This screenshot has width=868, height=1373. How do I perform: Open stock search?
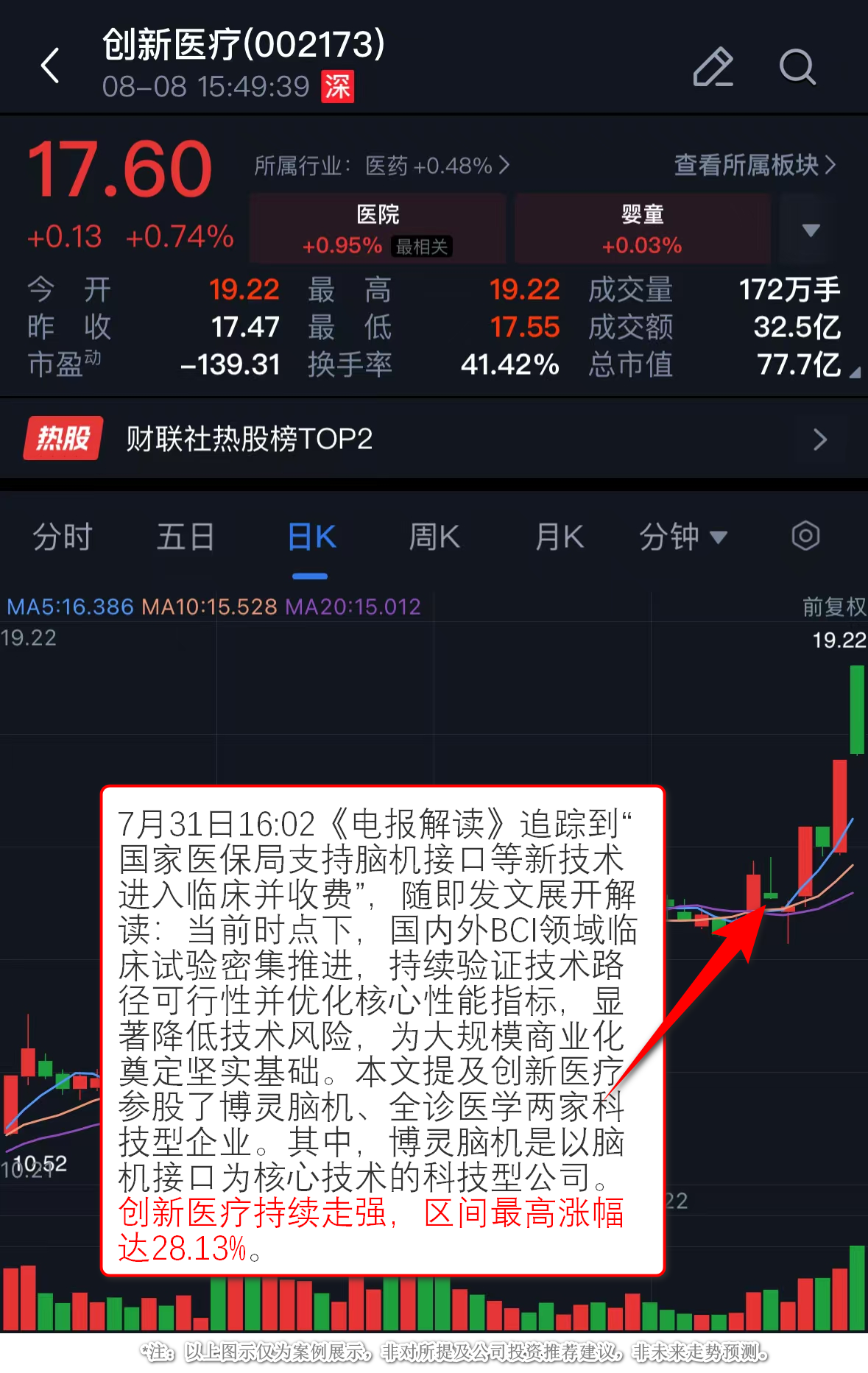(x=797, y=67)
